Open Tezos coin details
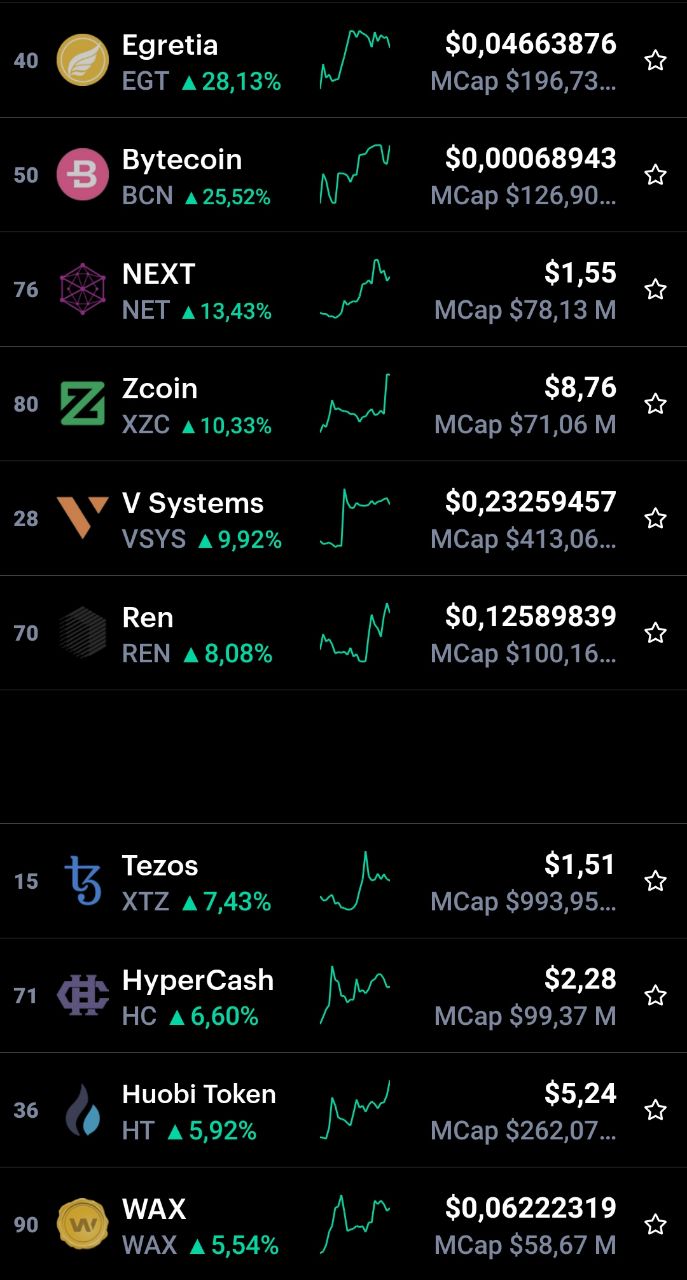The width and height of the screenshot is (687, 1280). [343, 881]
